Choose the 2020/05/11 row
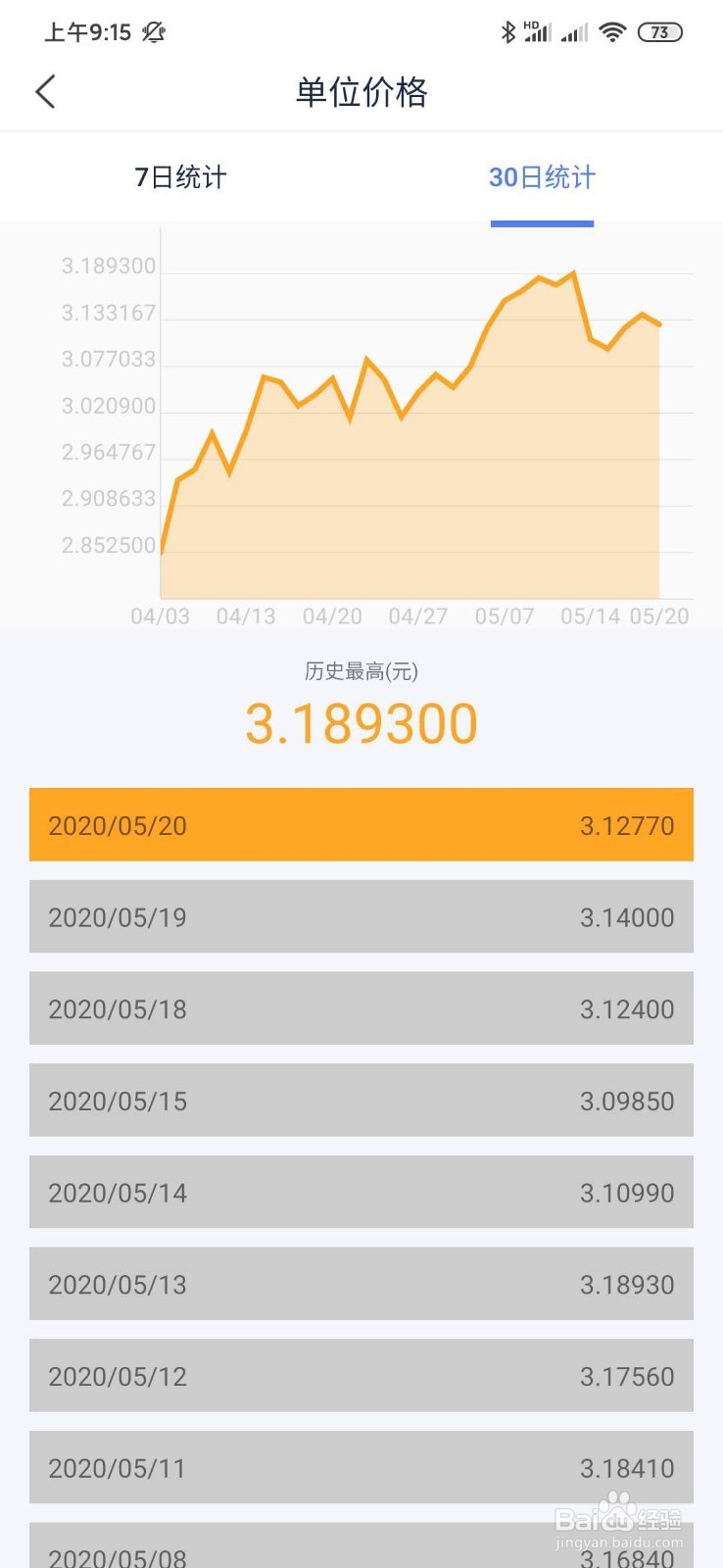 tap(361, 1468)
